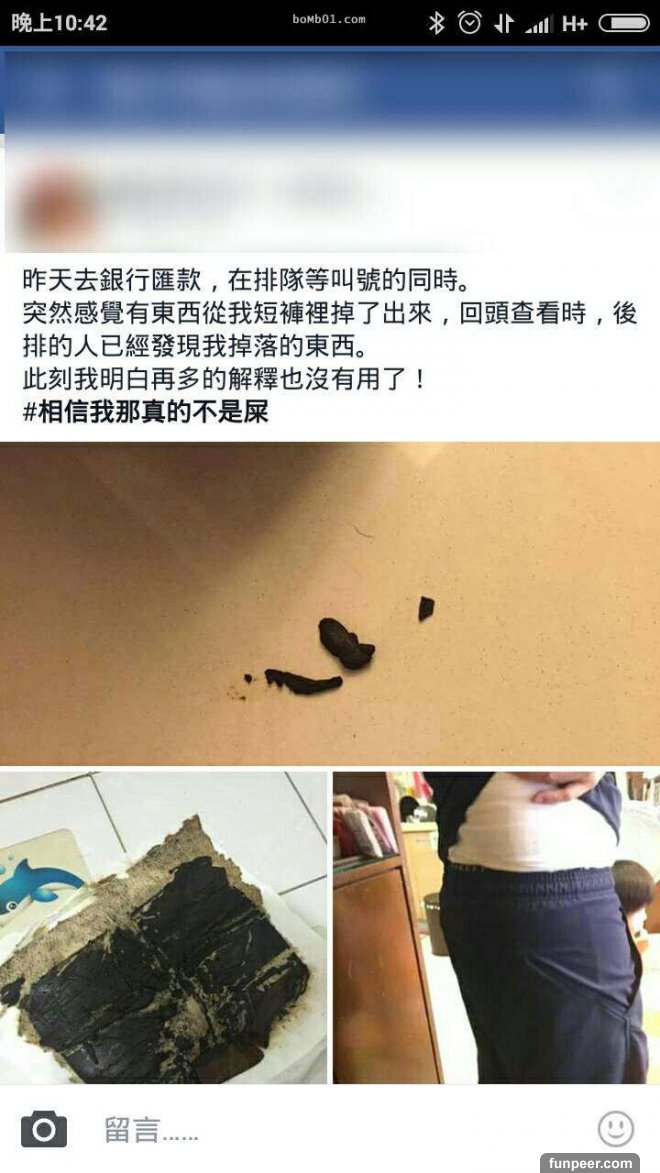Viewport: 660px width, 1173px height.
Task: View the large photo of black pieces on floor
Action: pos(330,603)
